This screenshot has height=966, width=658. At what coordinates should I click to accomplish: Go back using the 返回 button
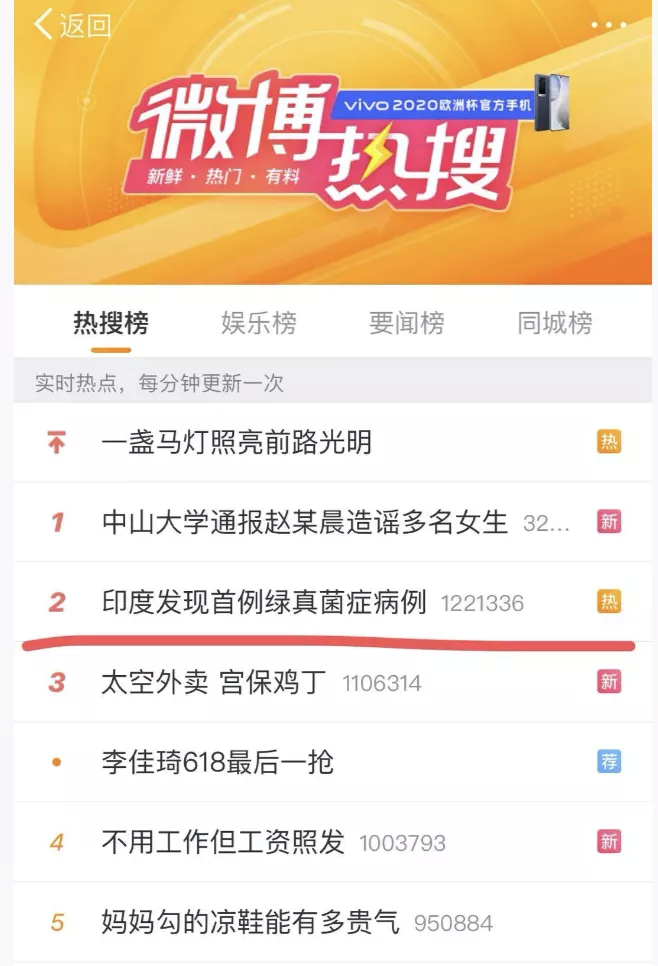pos(72,26)
